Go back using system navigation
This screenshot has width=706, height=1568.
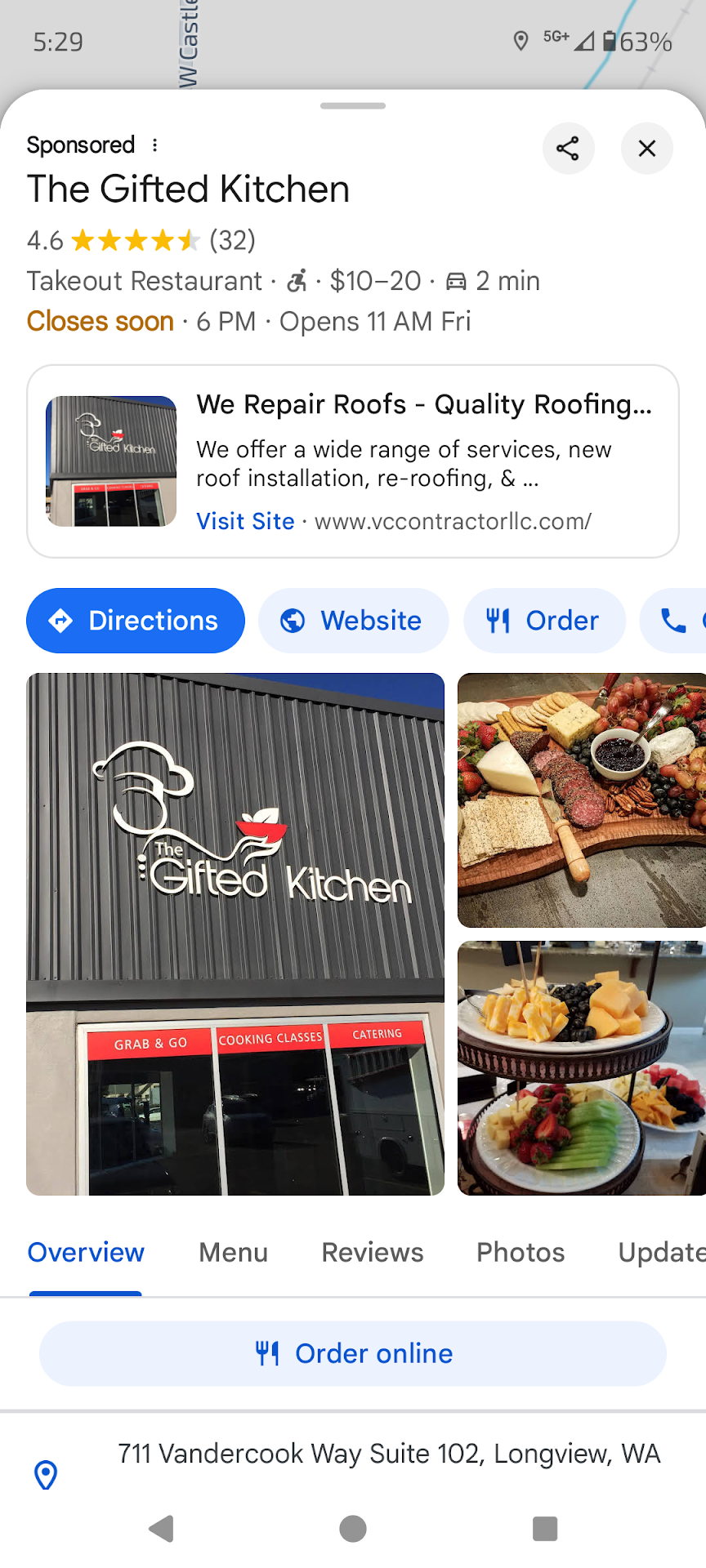[x=162, y=1528]
